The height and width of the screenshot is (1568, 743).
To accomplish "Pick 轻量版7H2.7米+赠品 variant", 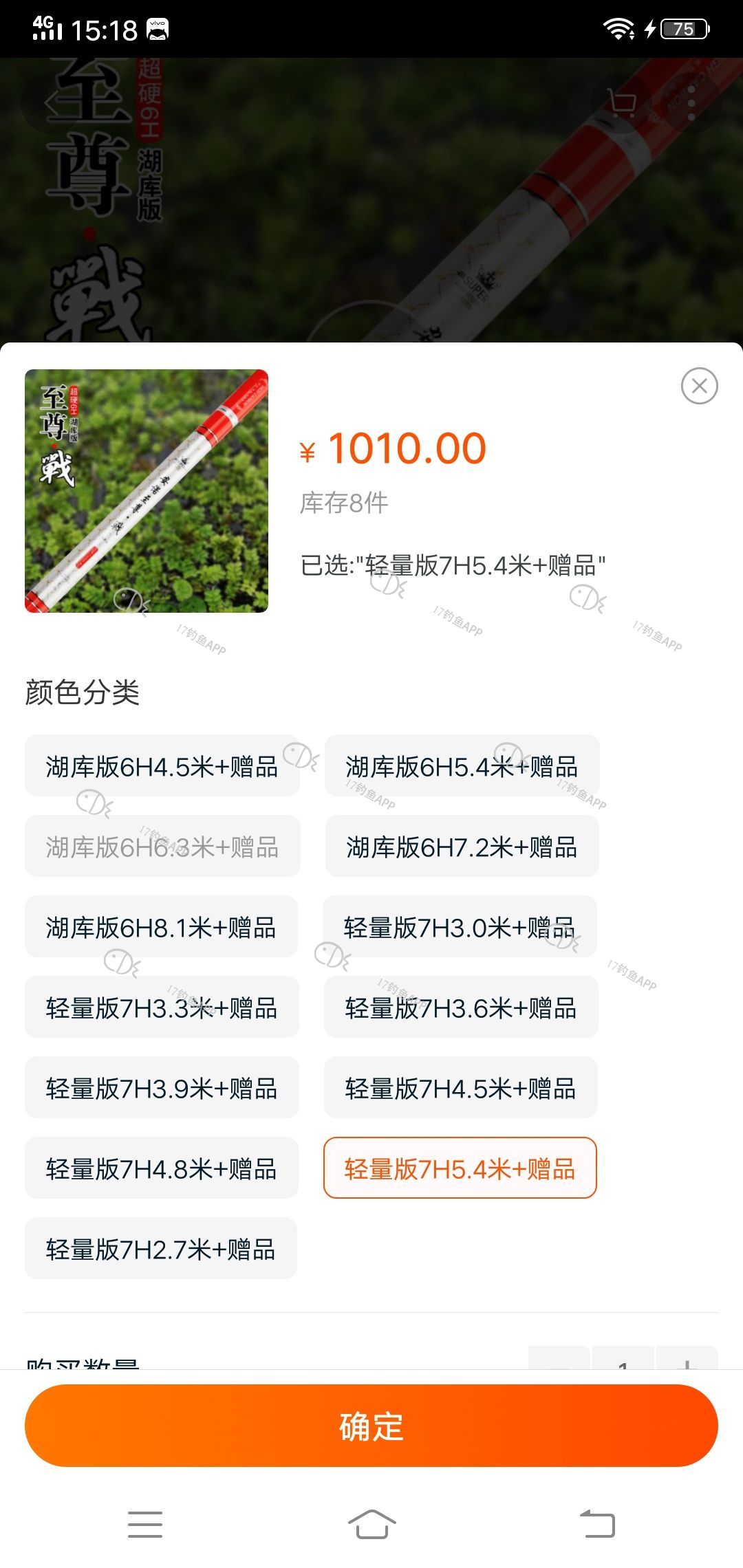I will tap(160, 1249).
